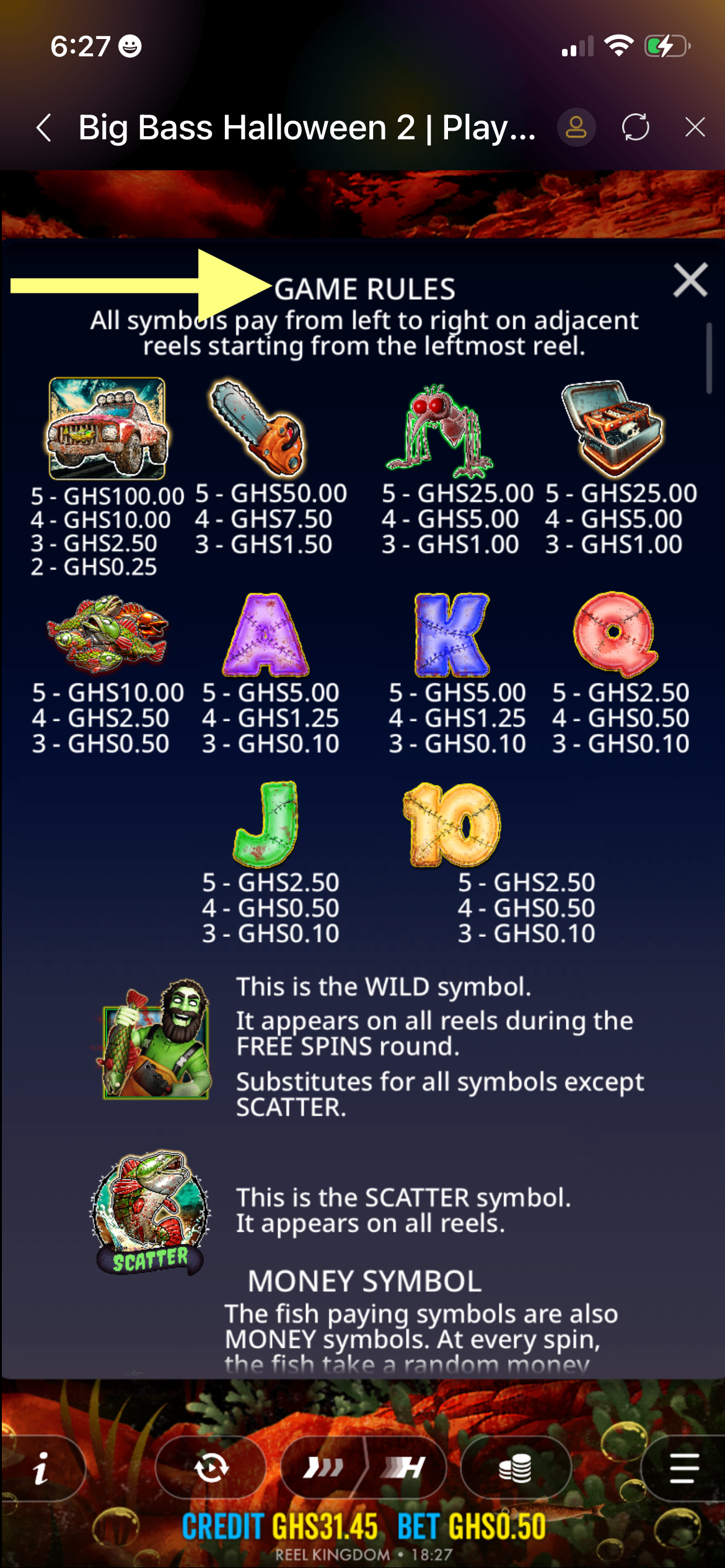Dismiss the Game Rules panel

pyautogui.click(x=690, y=281)
